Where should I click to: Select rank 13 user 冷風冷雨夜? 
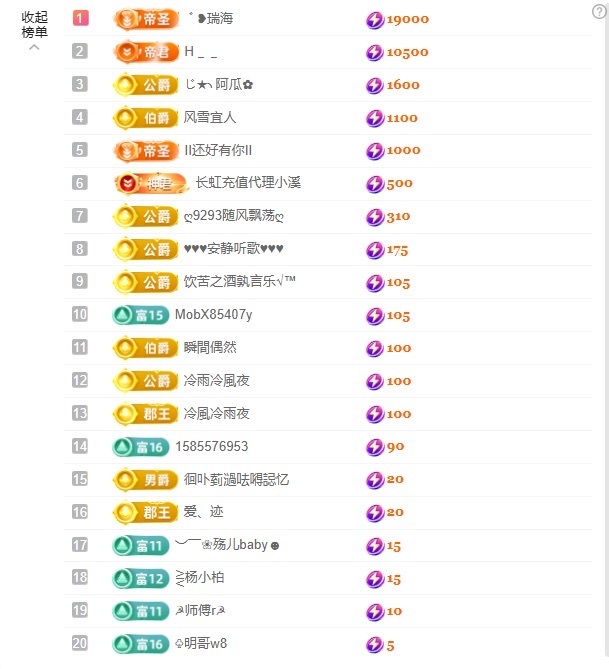pyautogui.click(x=217, y=413)
